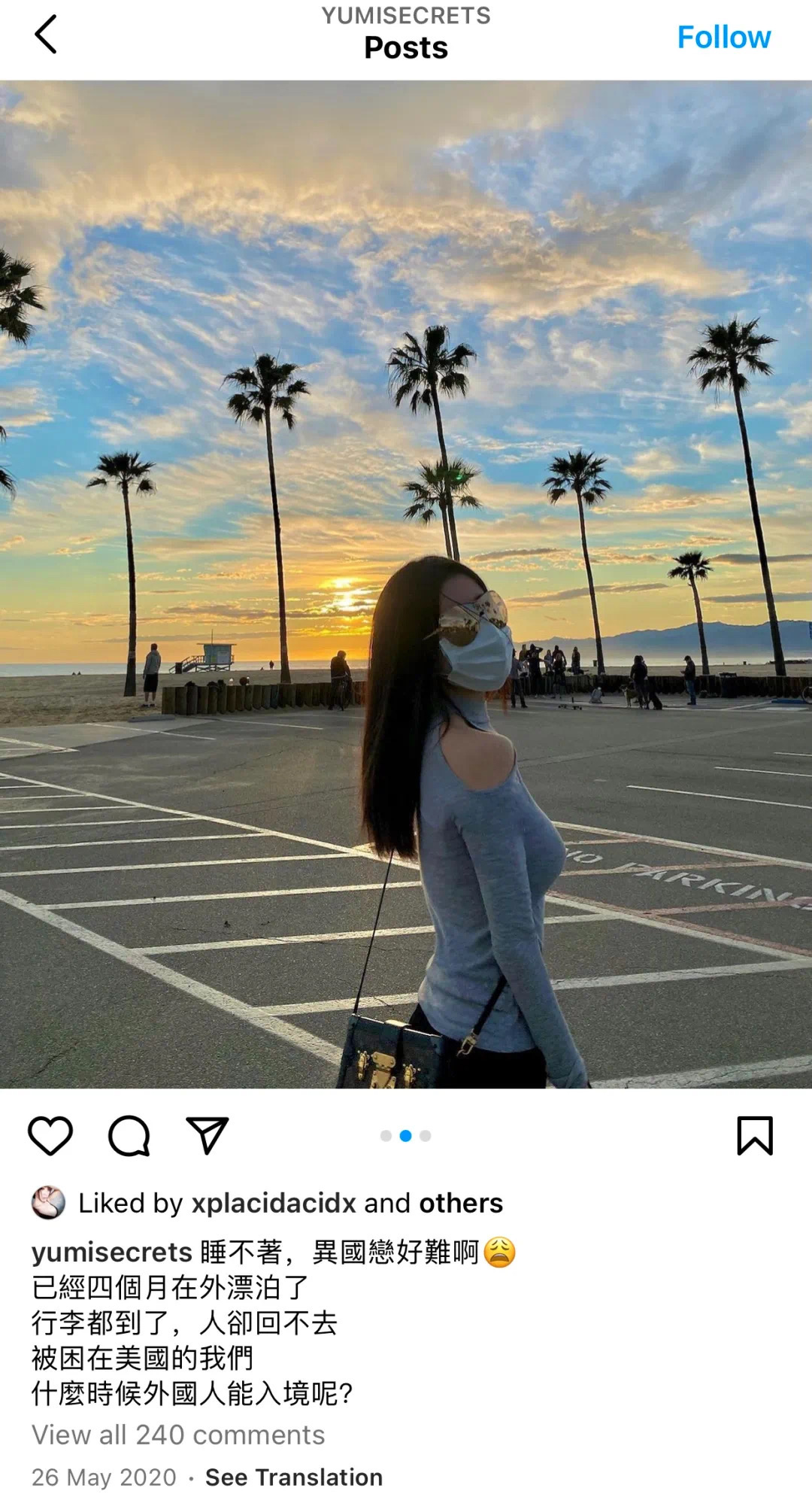The width and height of the screenshot is (812, 1494).
Task: Follow the yumisecrets account
Action: 723,37
